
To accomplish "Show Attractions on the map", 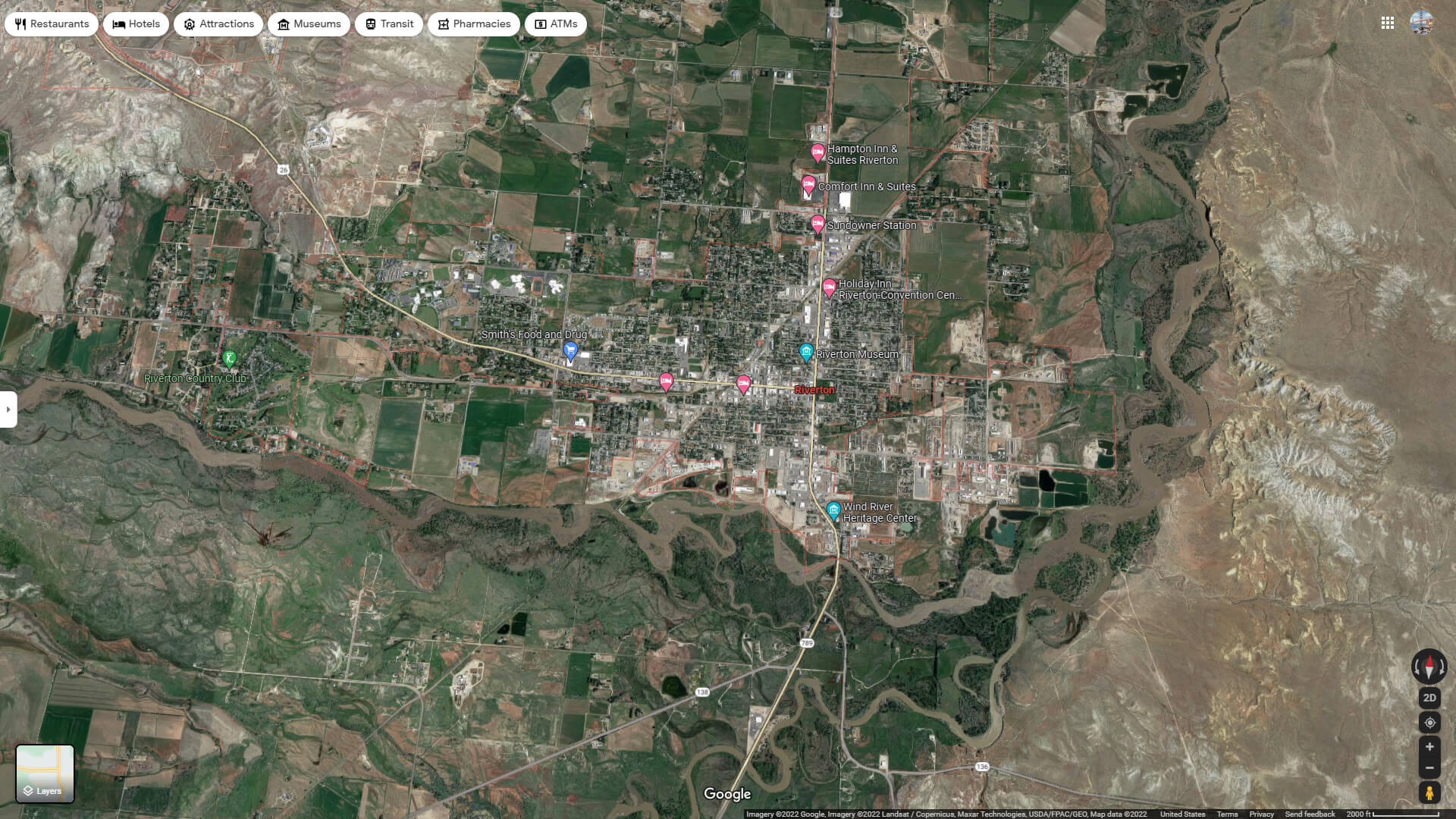I will tap(218, 24).
